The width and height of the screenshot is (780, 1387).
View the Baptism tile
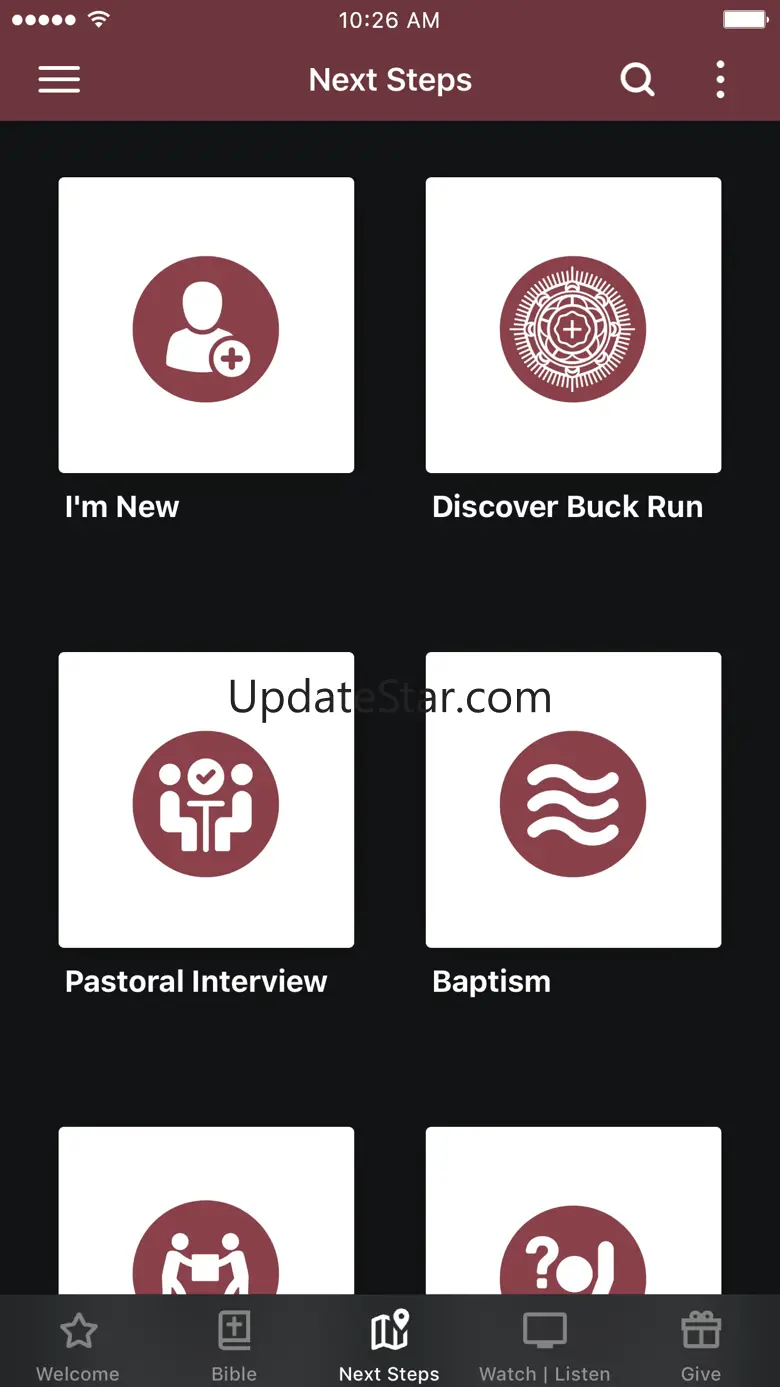coord(573,800)
